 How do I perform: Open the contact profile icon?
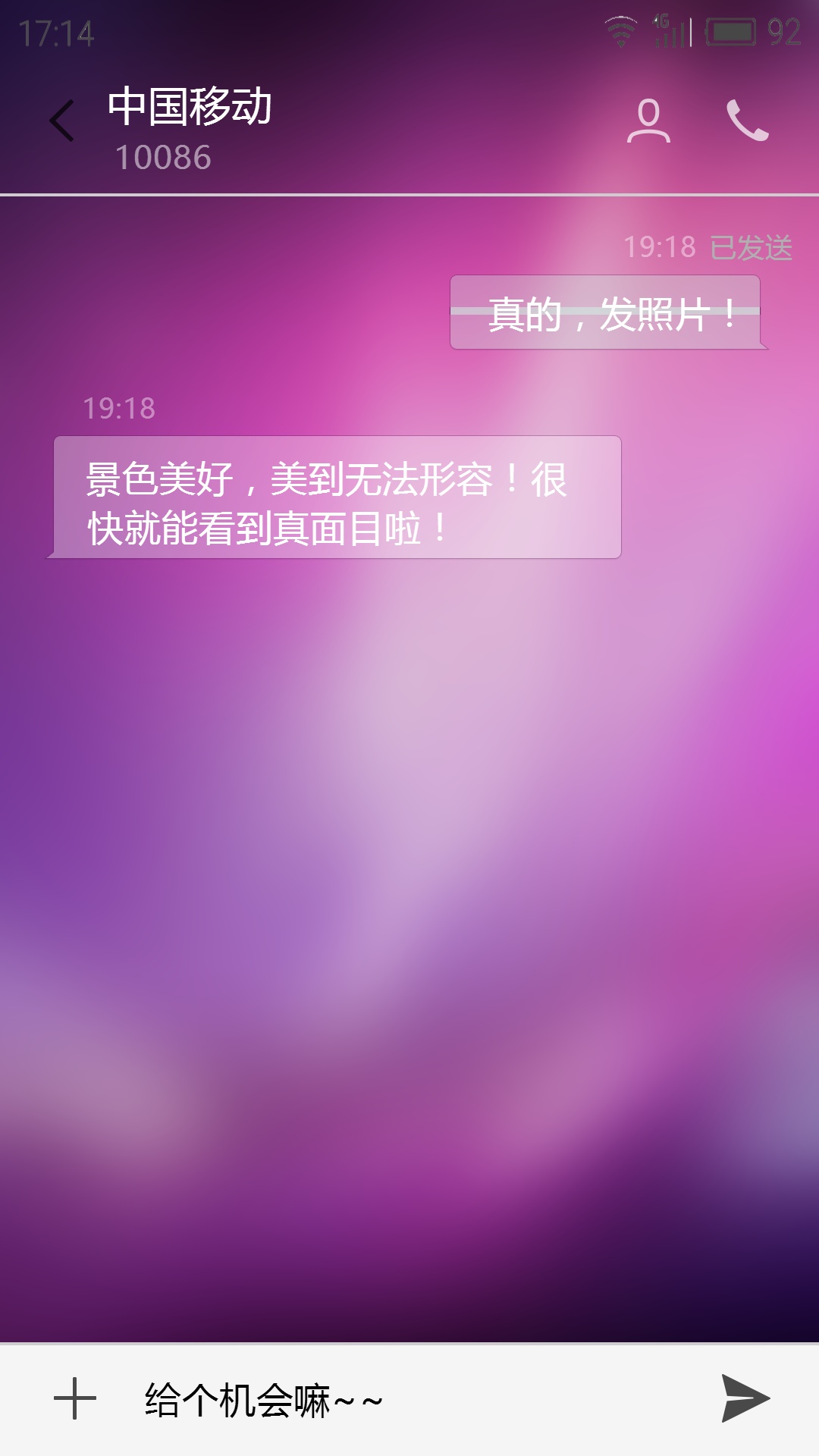tap(648, 121)
